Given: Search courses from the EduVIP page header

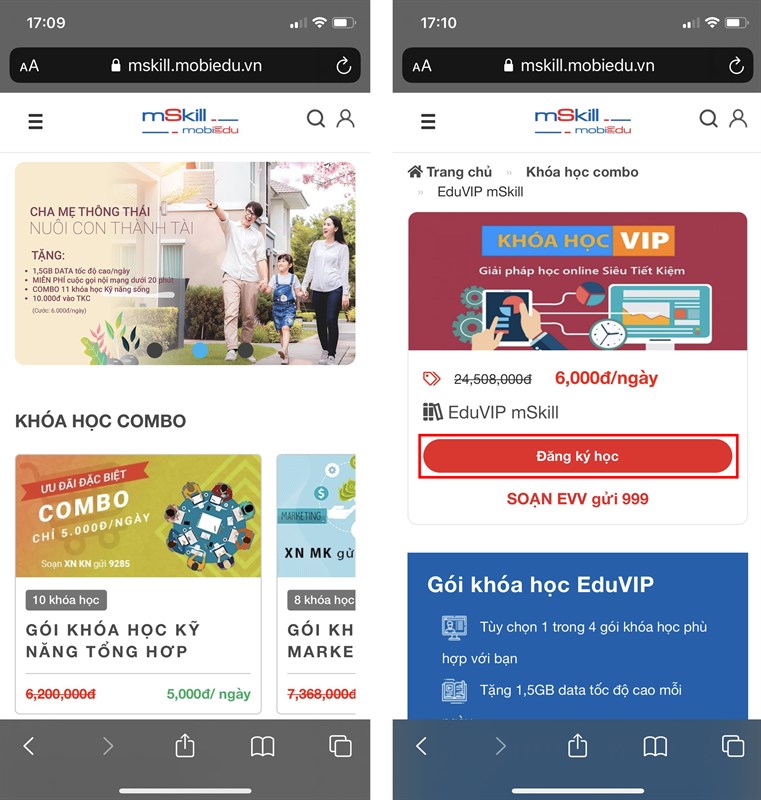Looking at the screenshot, I should (708, 120).
